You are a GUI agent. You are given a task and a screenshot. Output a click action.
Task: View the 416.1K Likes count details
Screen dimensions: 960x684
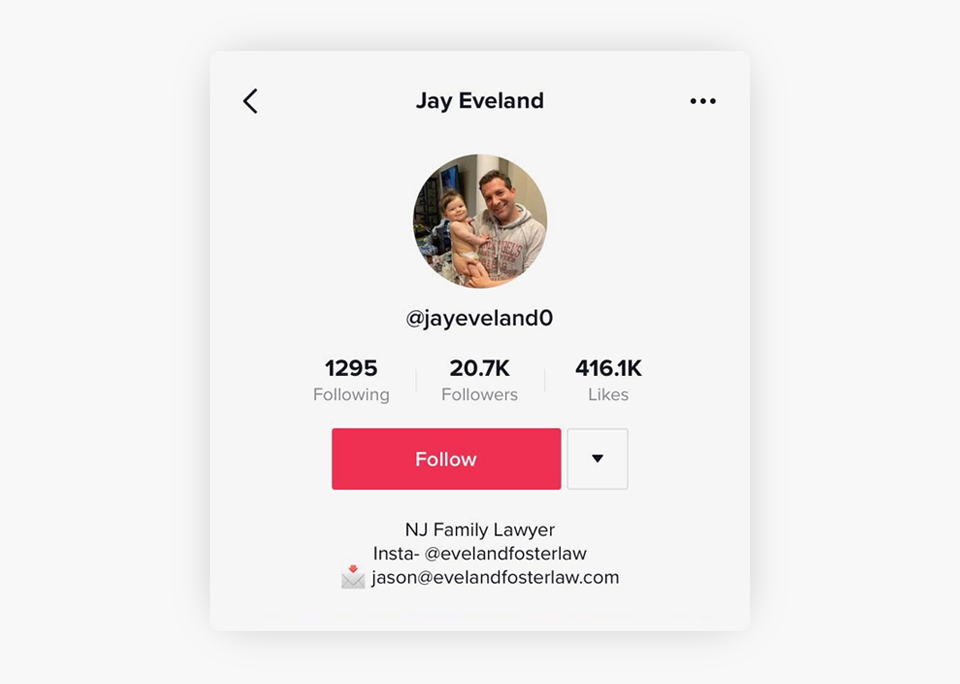(608, 380)
